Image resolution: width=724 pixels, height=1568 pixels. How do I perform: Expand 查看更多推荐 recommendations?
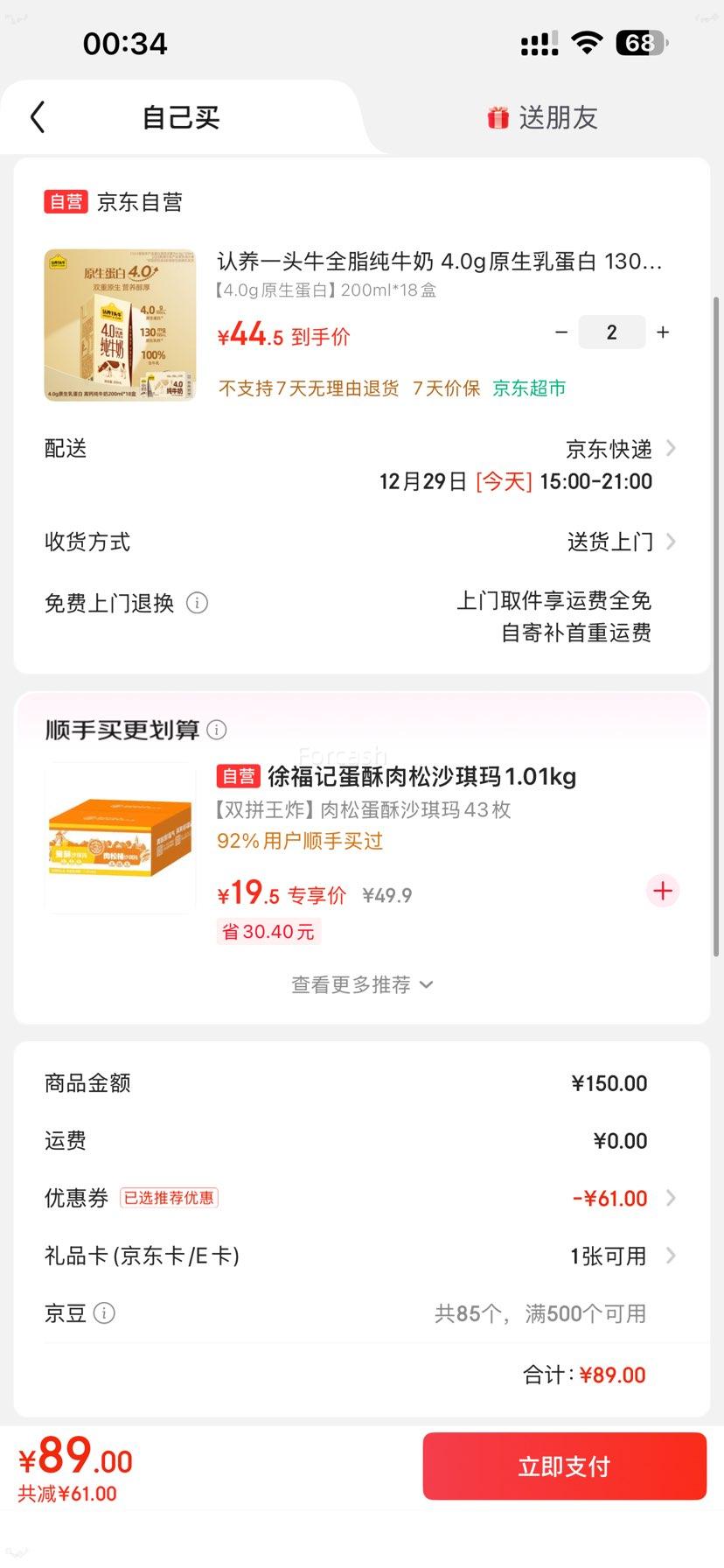(362, 984)
